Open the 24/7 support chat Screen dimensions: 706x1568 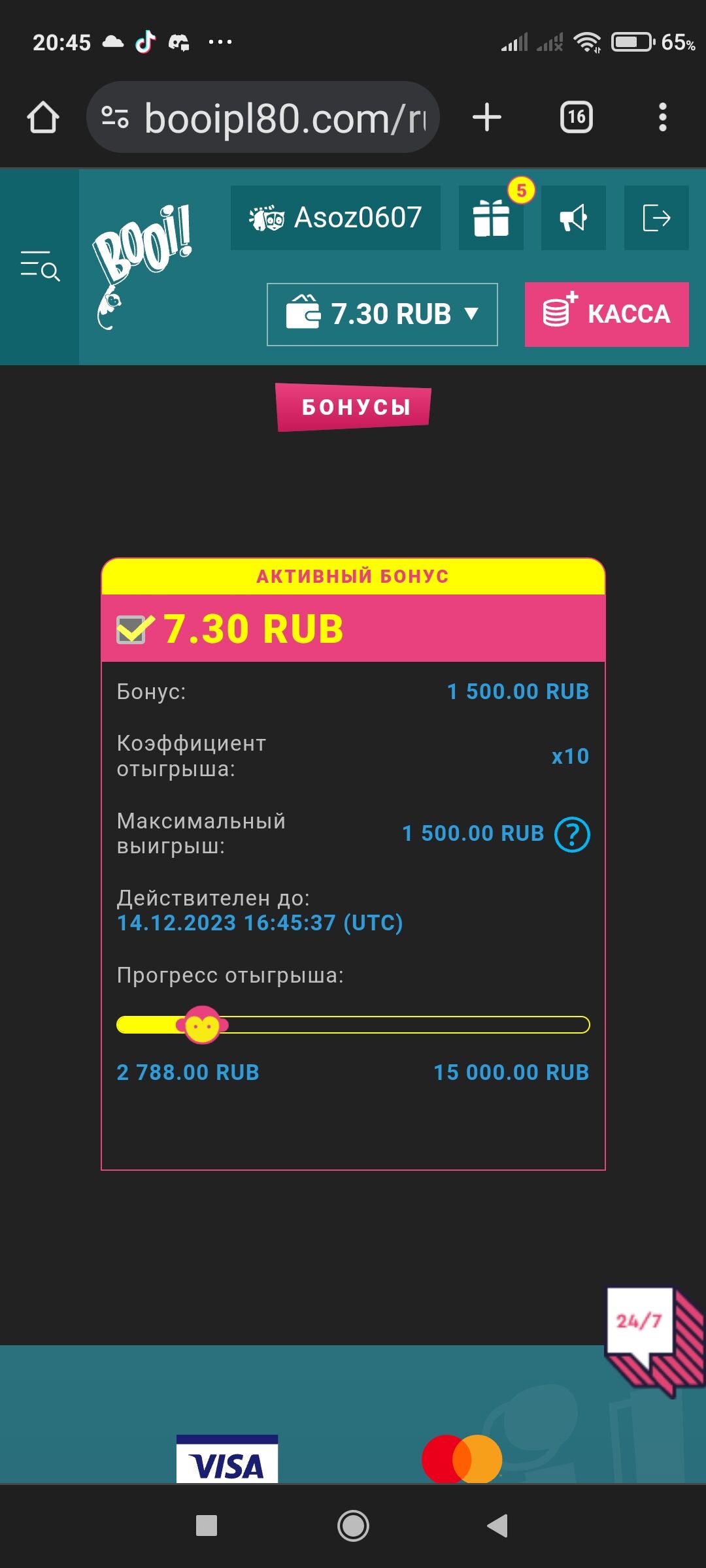coord(654,1339)
